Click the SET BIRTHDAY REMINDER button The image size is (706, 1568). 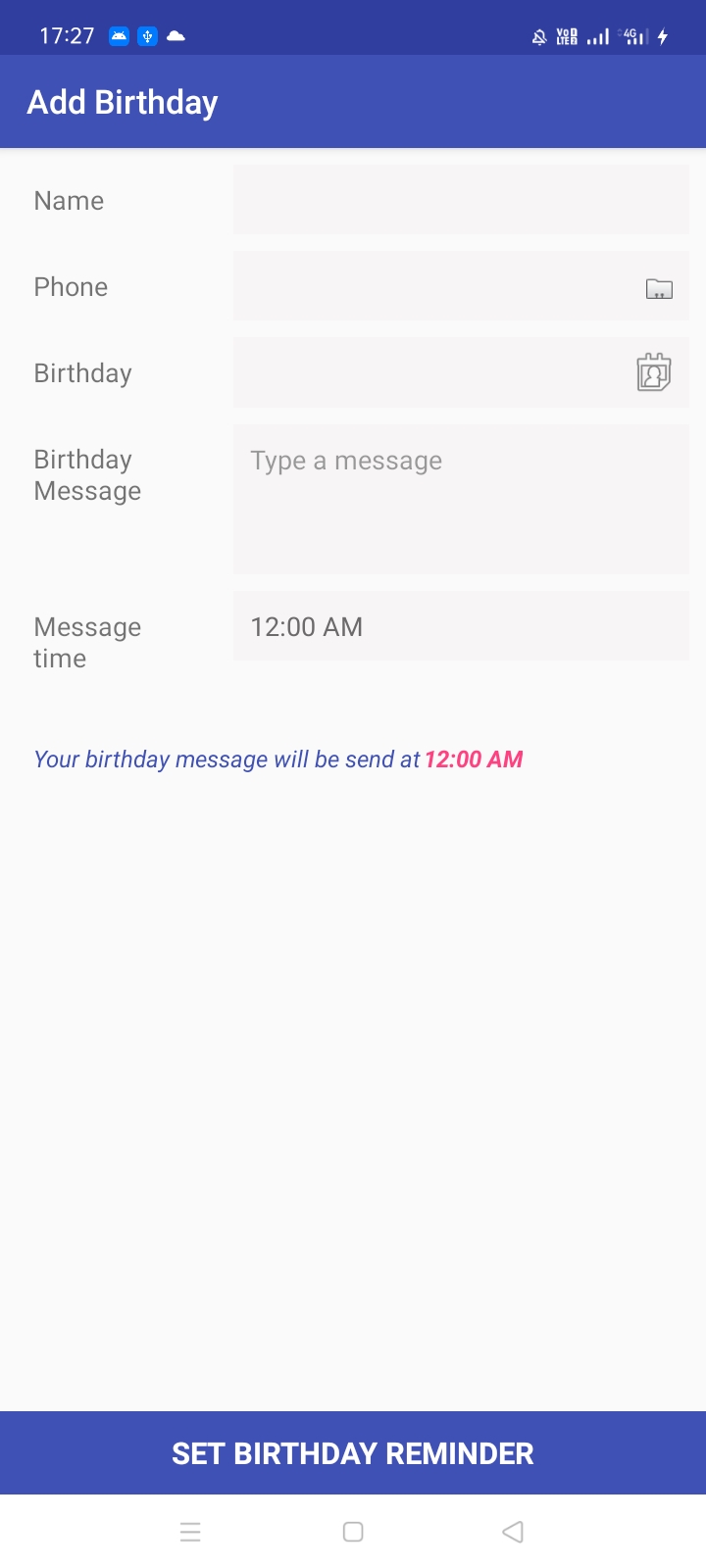coord(353,1453)
